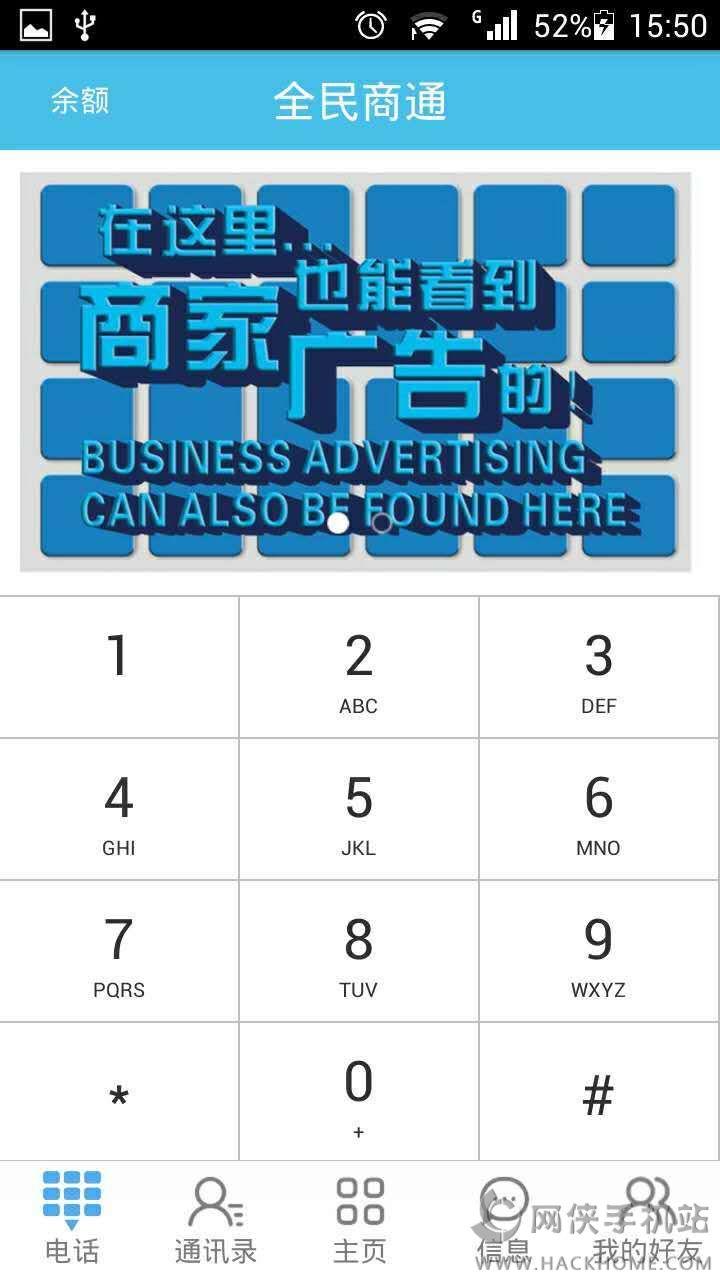The width and height of the screenshot is (720, 1280).
Task: Enter digit 6 MNO
Action: click(x=599, y=809)
